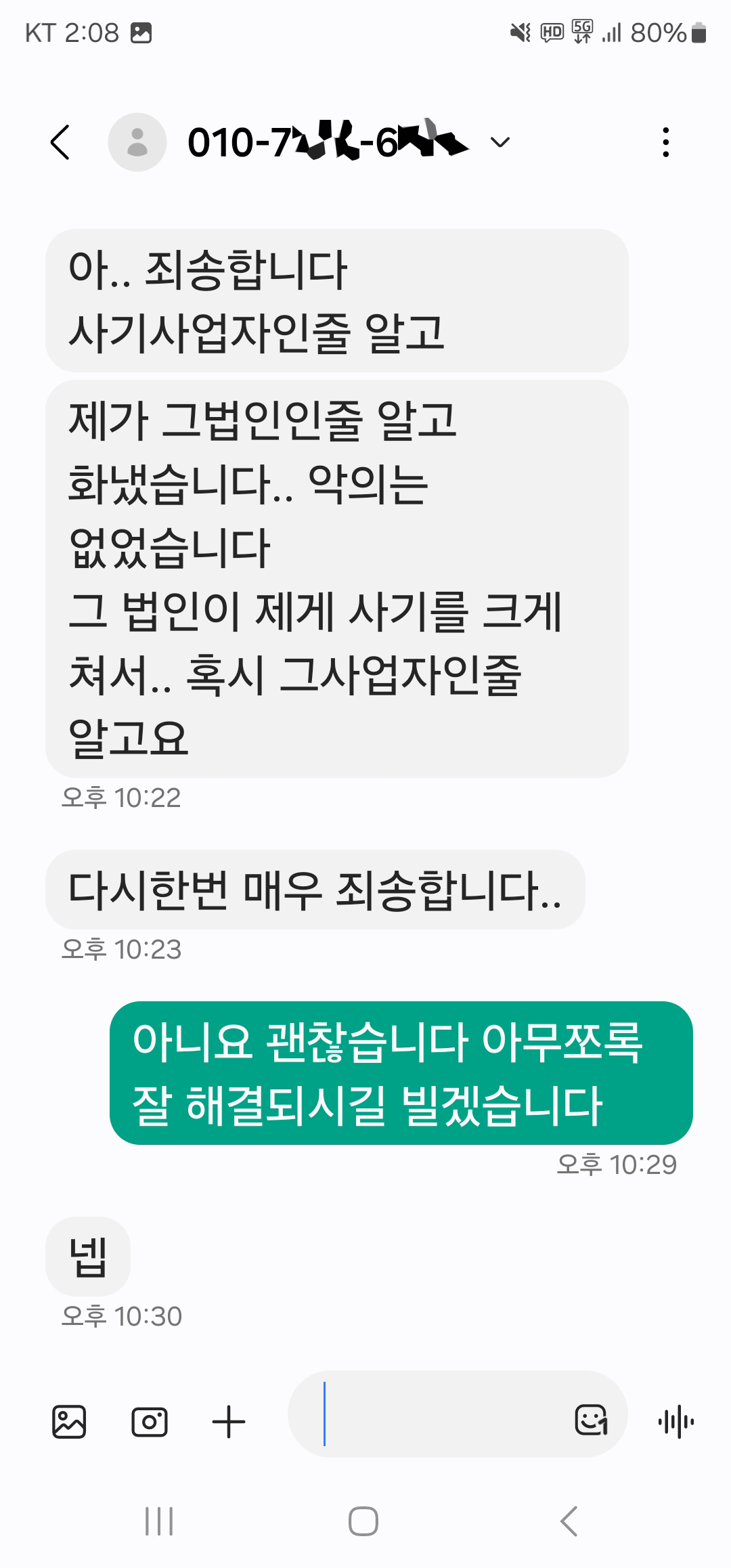Open the sticker and emoji picker
The width and height of the screenshot is (731, 1568).
click(591, 1420)
